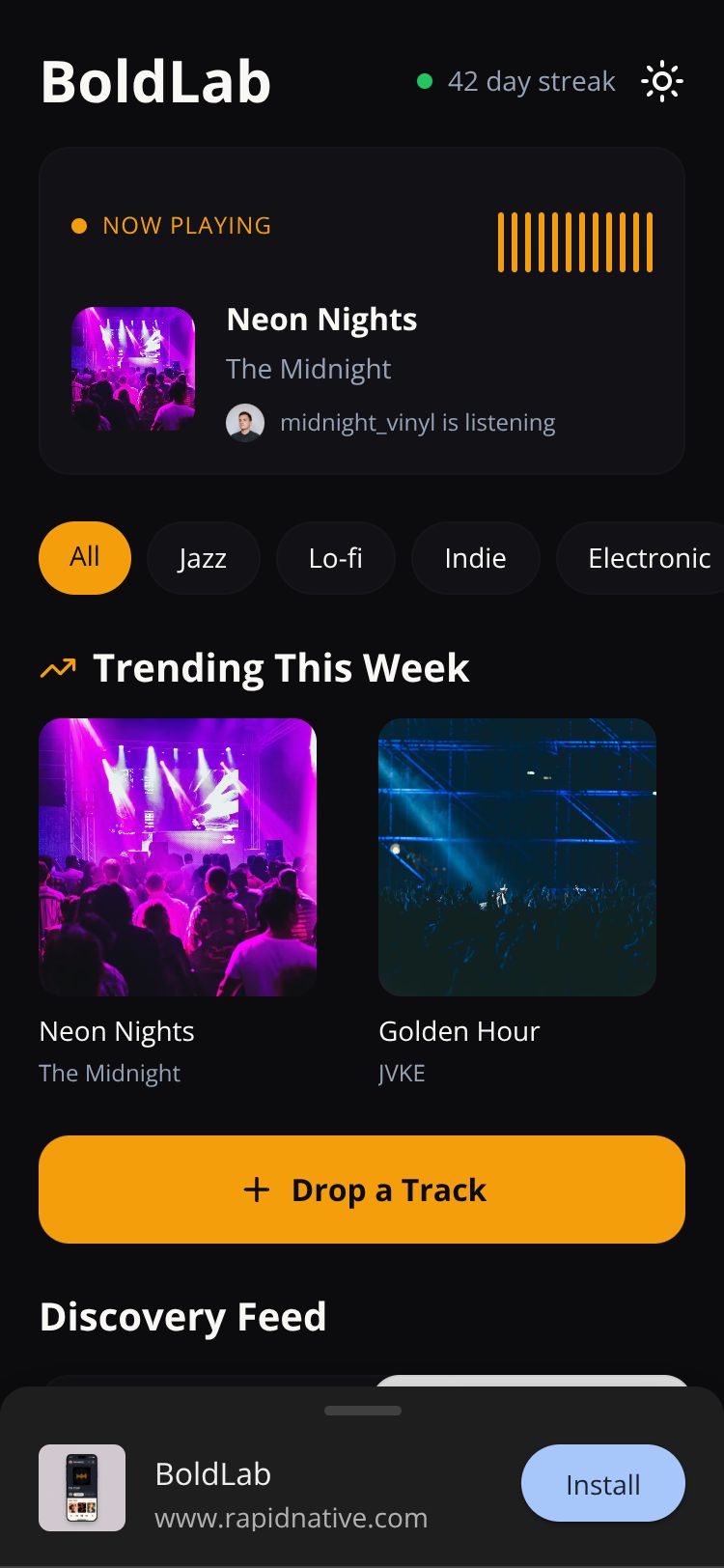The image size is (724, 1568).
Task: Choose the Indie genre chip
Action: click(475, 558)
